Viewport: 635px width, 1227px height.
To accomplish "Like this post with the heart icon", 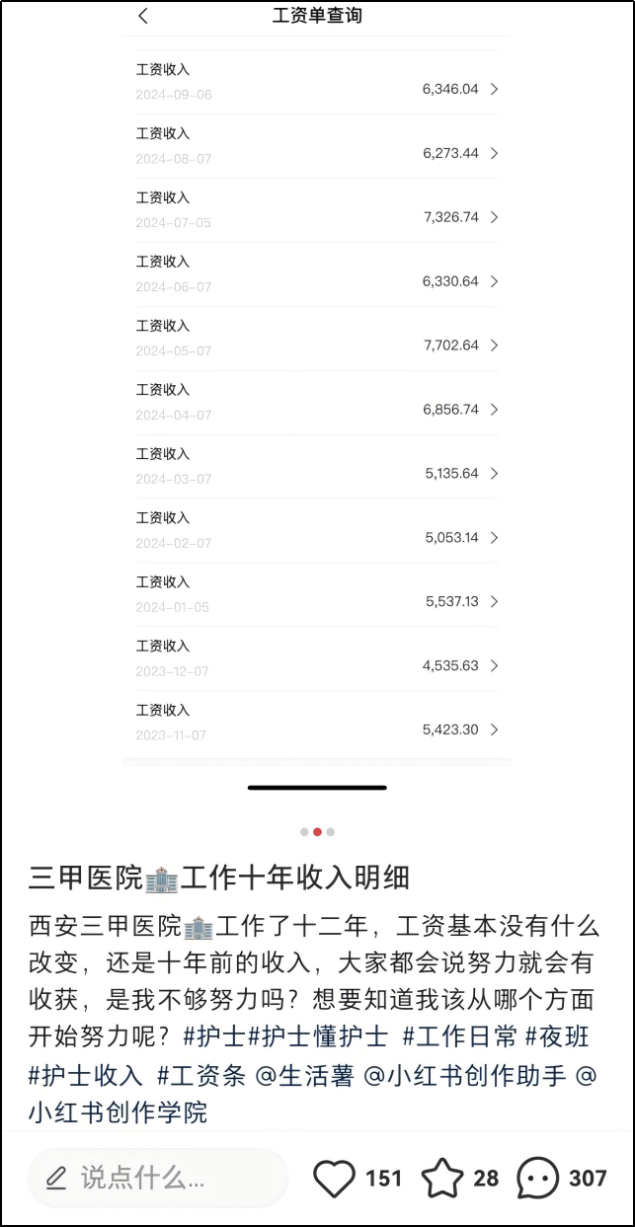I will point(336,1178).
